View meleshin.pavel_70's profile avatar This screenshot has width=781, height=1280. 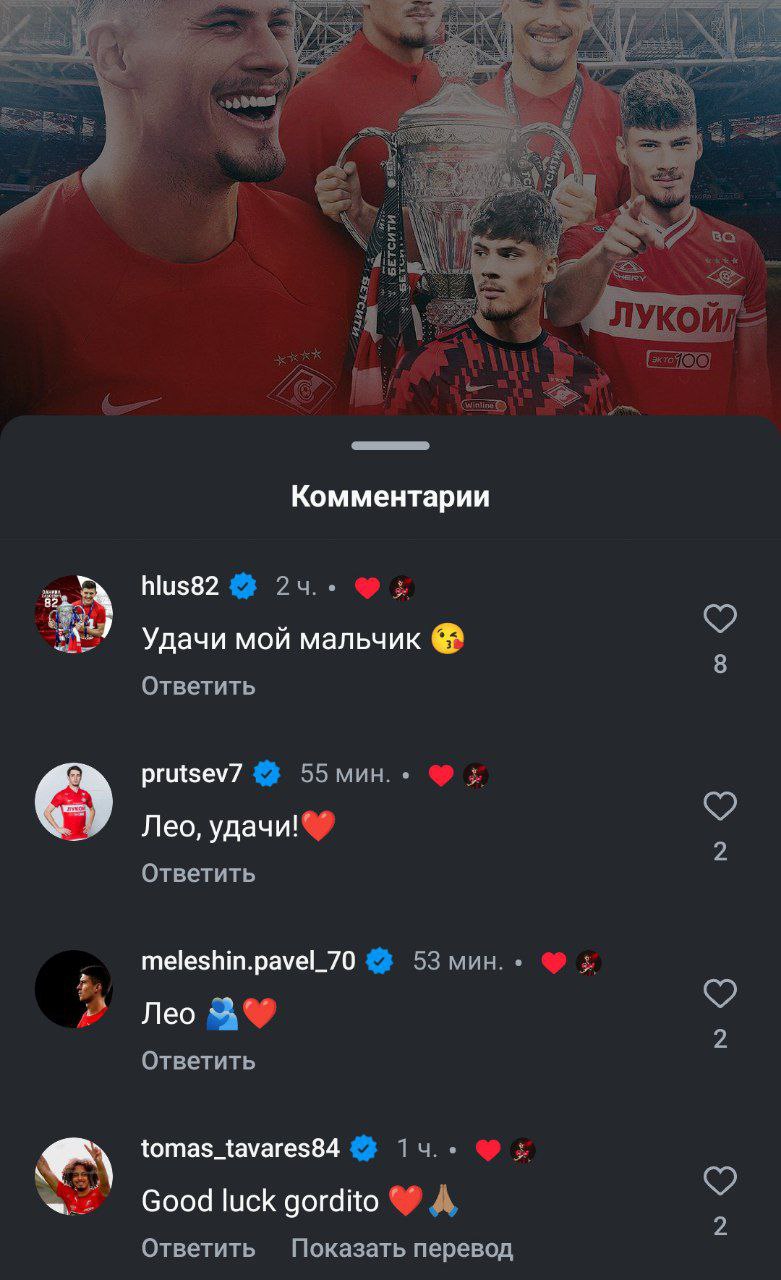pyautogui.click(x=74, y=988)
